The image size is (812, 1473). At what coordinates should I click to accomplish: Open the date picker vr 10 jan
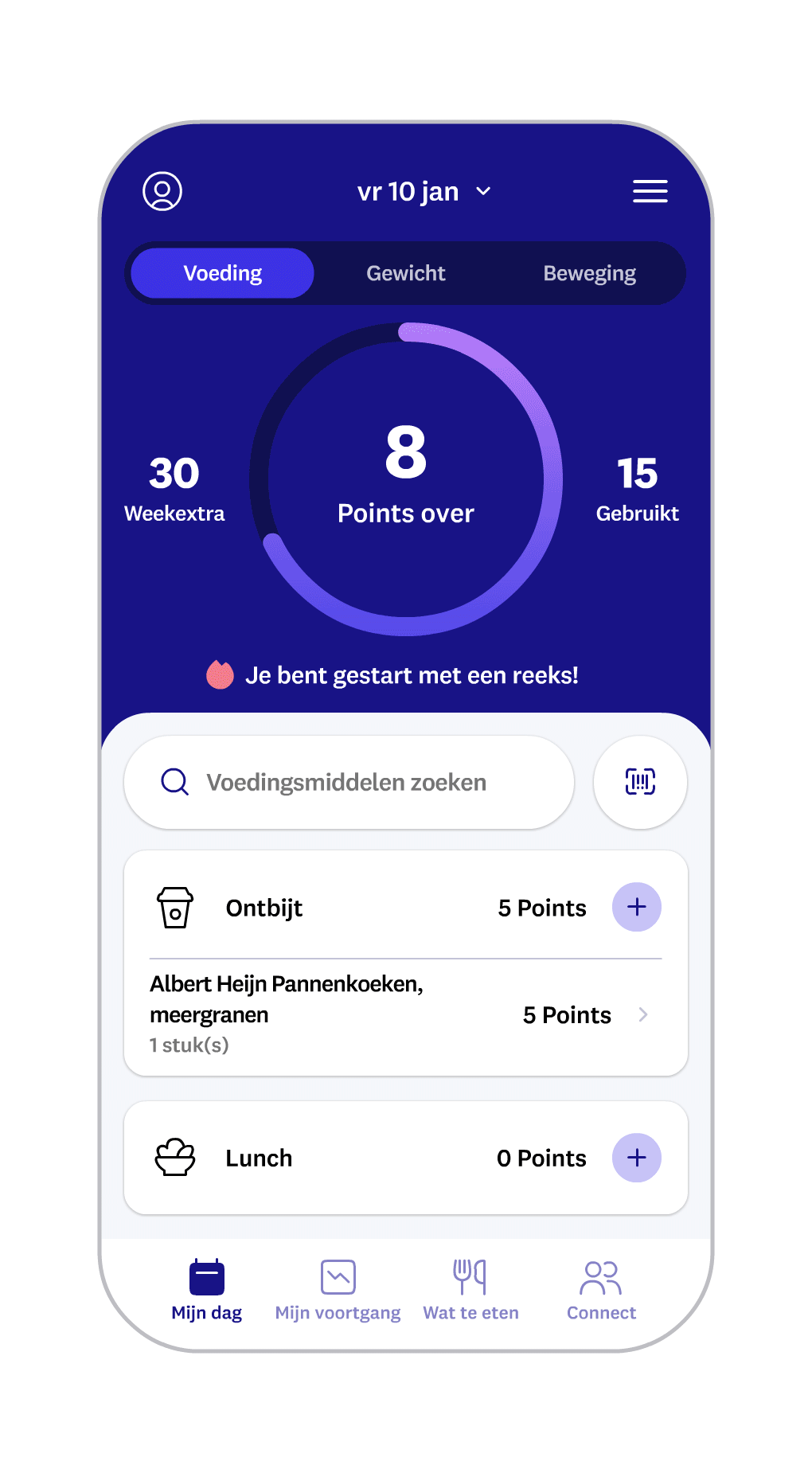click(423, 192)
